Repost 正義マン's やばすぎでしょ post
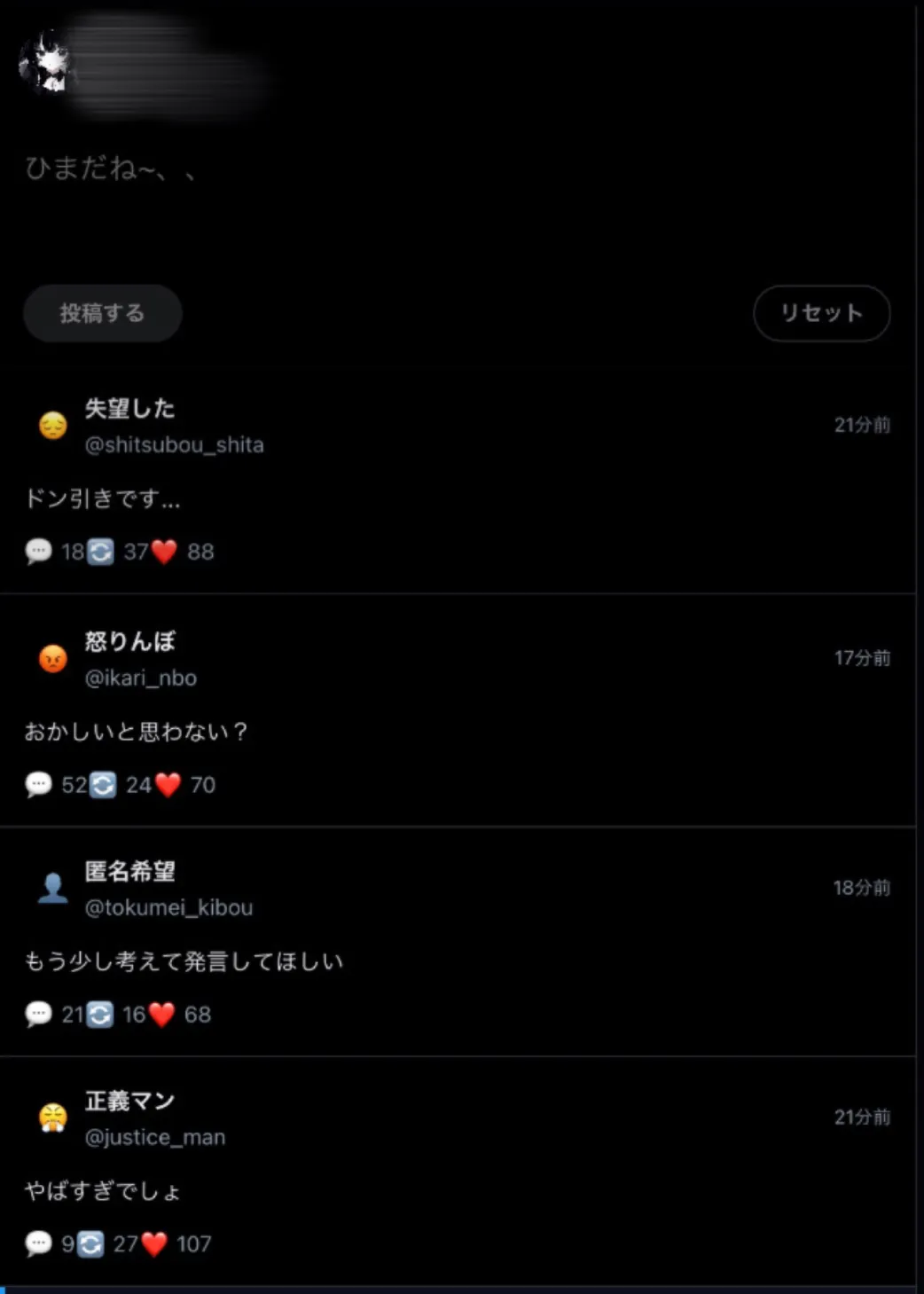924x1294 pixels. (90, 1243)
